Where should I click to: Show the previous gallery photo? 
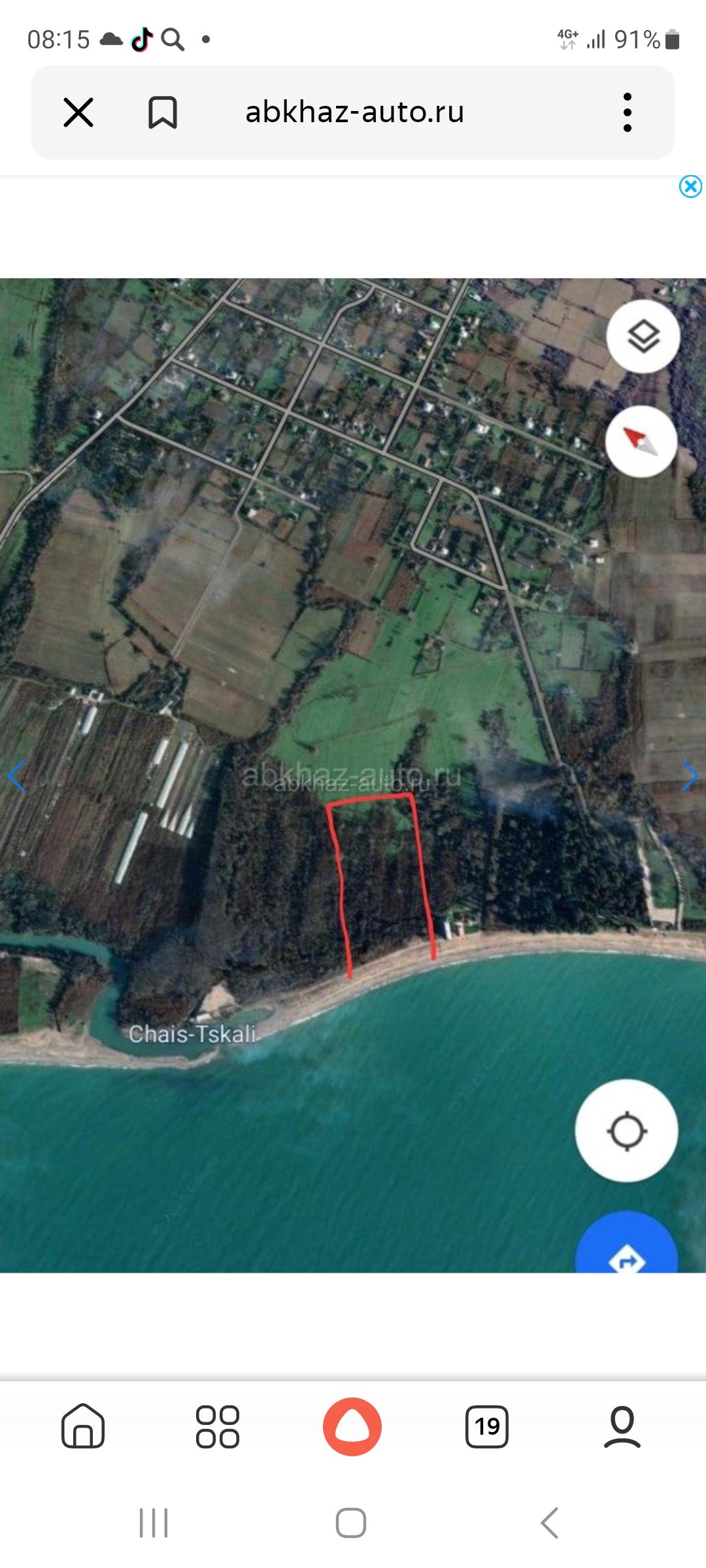pos(16,776)
